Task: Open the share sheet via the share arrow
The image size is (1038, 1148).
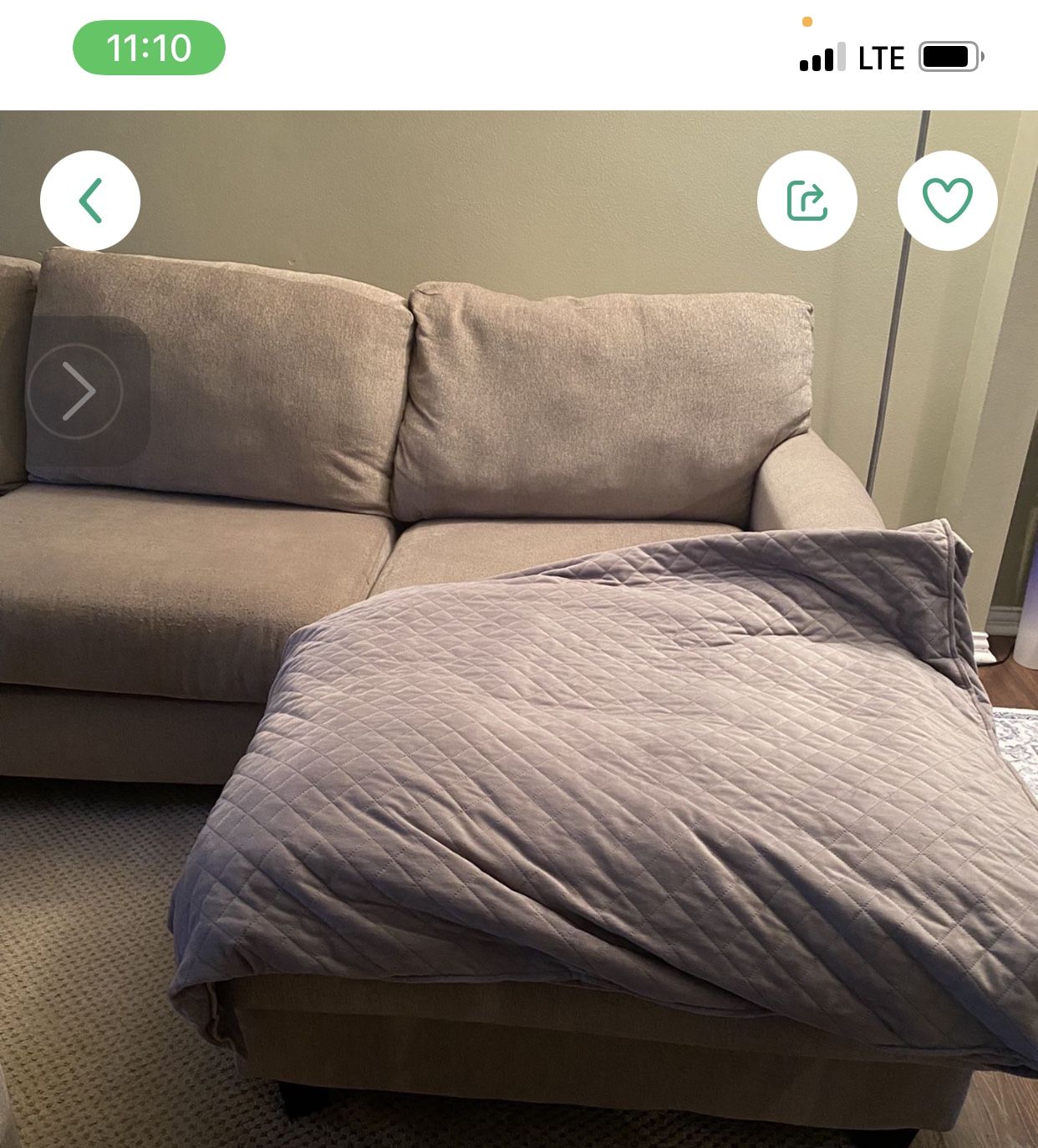Action: [x=809, y=199]
